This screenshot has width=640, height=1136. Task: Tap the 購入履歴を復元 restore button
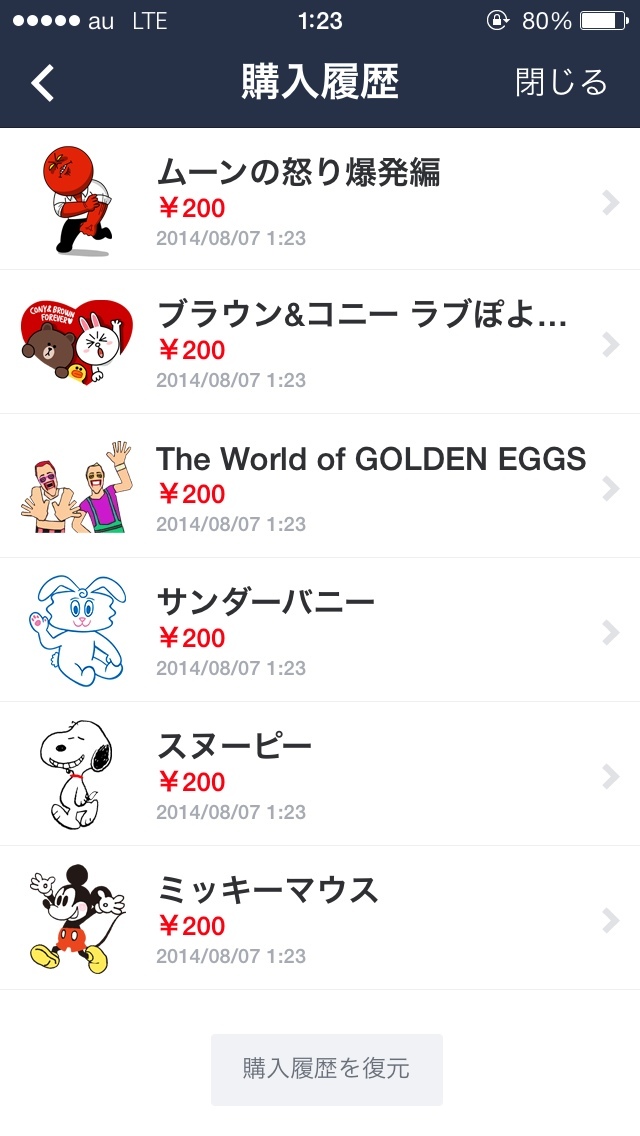click(326, 1069)
